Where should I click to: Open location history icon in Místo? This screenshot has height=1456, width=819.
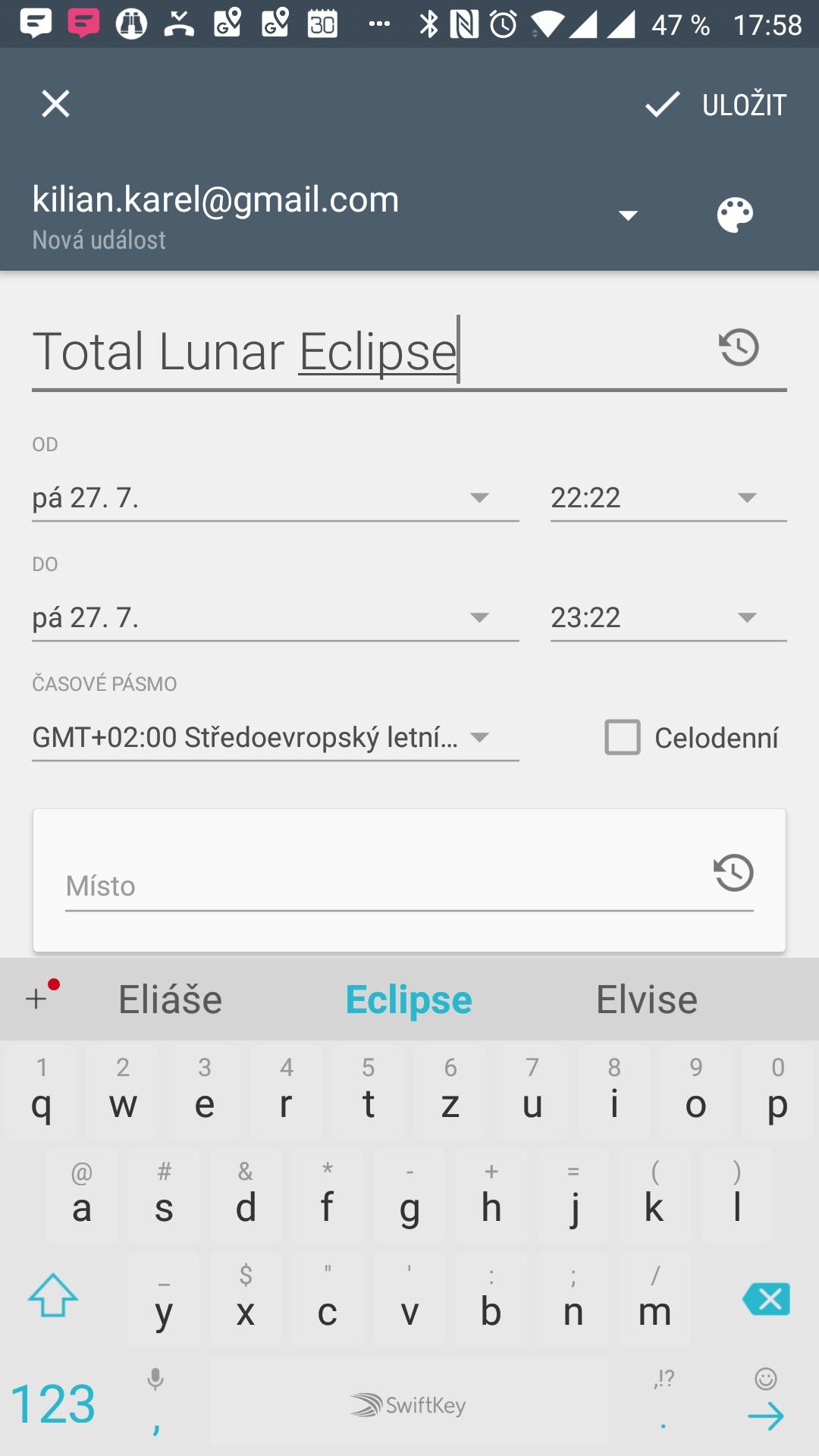point(733,872)
